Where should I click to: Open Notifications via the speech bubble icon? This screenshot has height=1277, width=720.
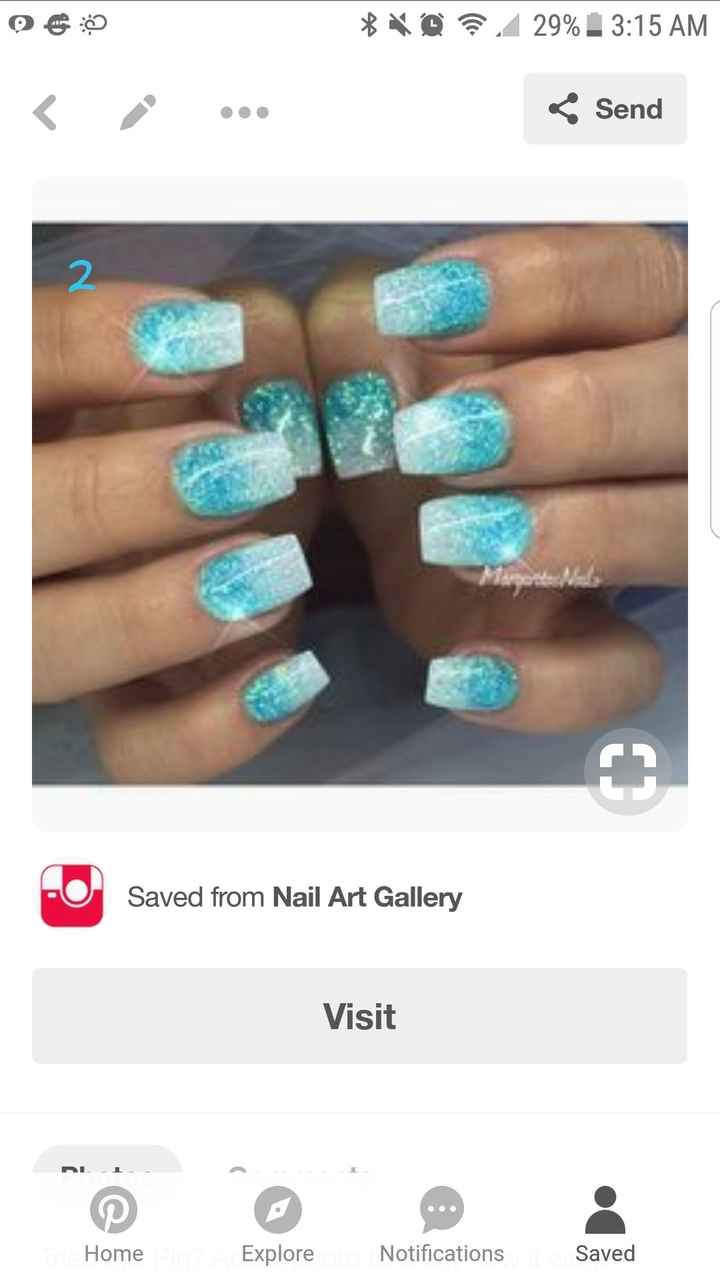click(441, 1209)
